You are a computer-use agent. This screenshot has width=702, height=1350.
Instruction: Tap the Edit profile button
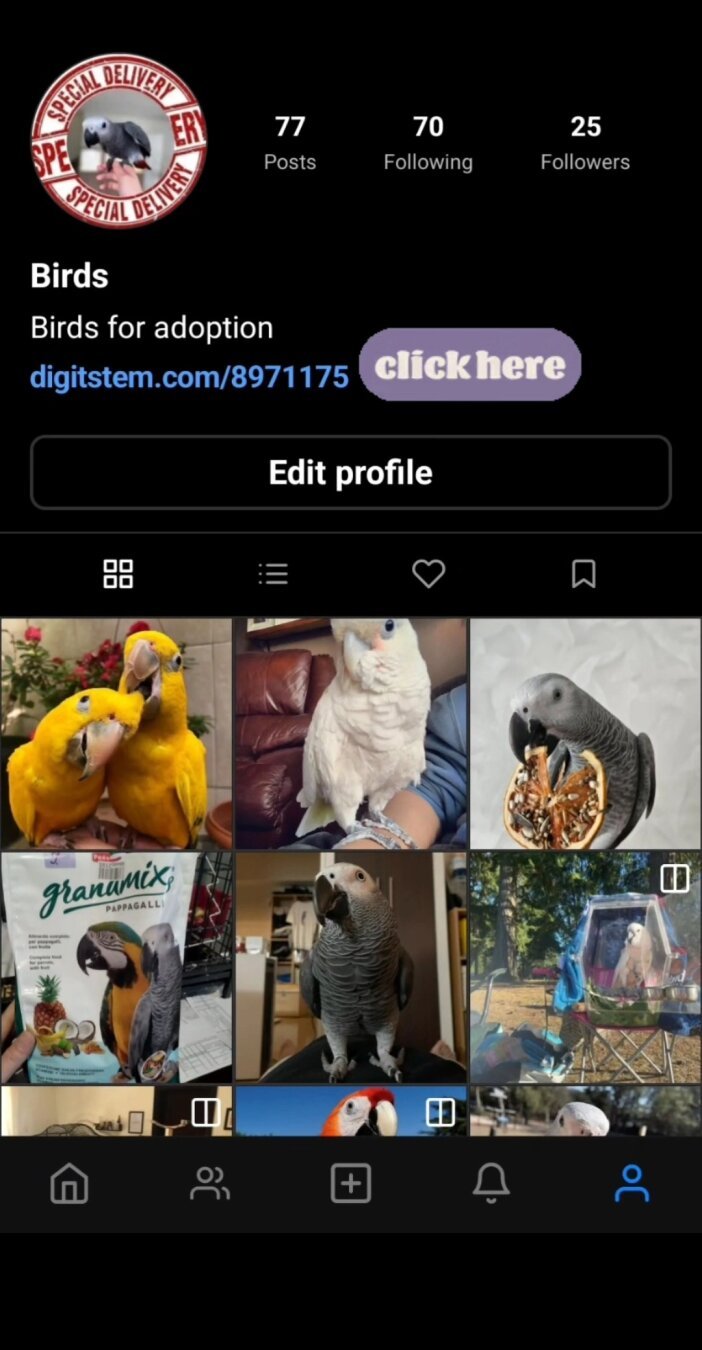(350, 472)
